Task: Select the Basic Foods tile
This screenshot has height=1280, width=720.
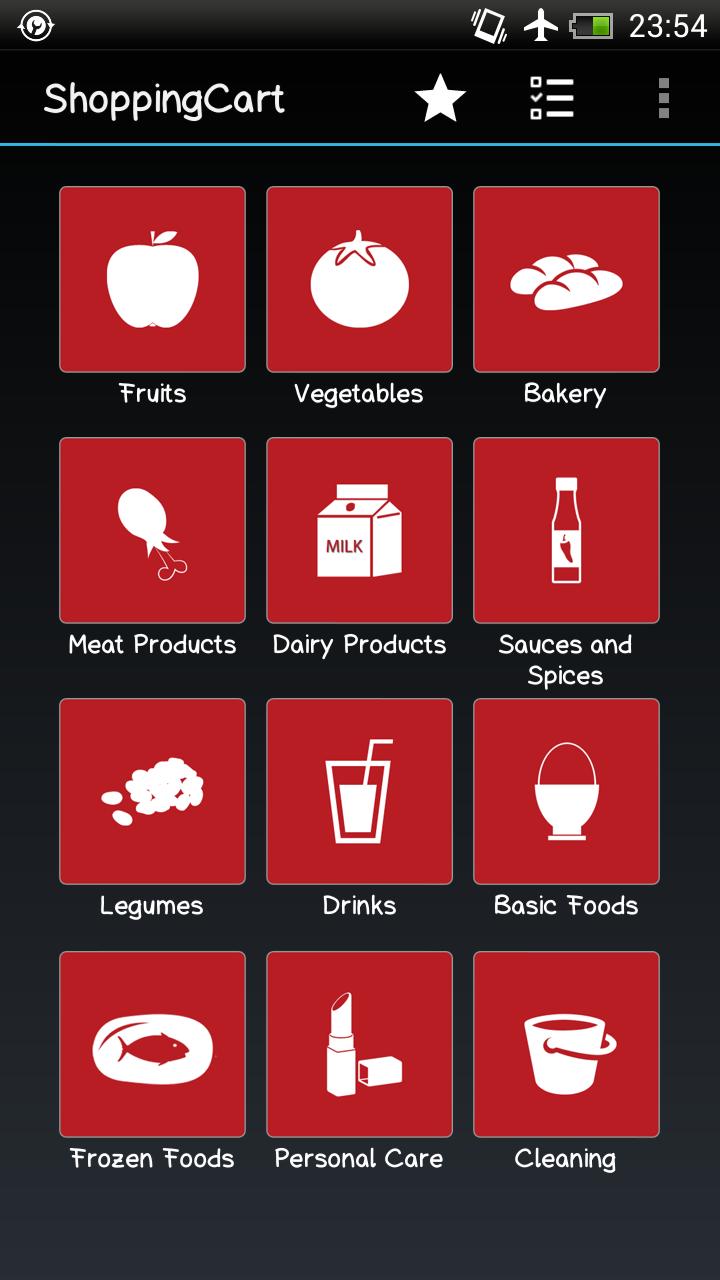Action: pos(566,791)
